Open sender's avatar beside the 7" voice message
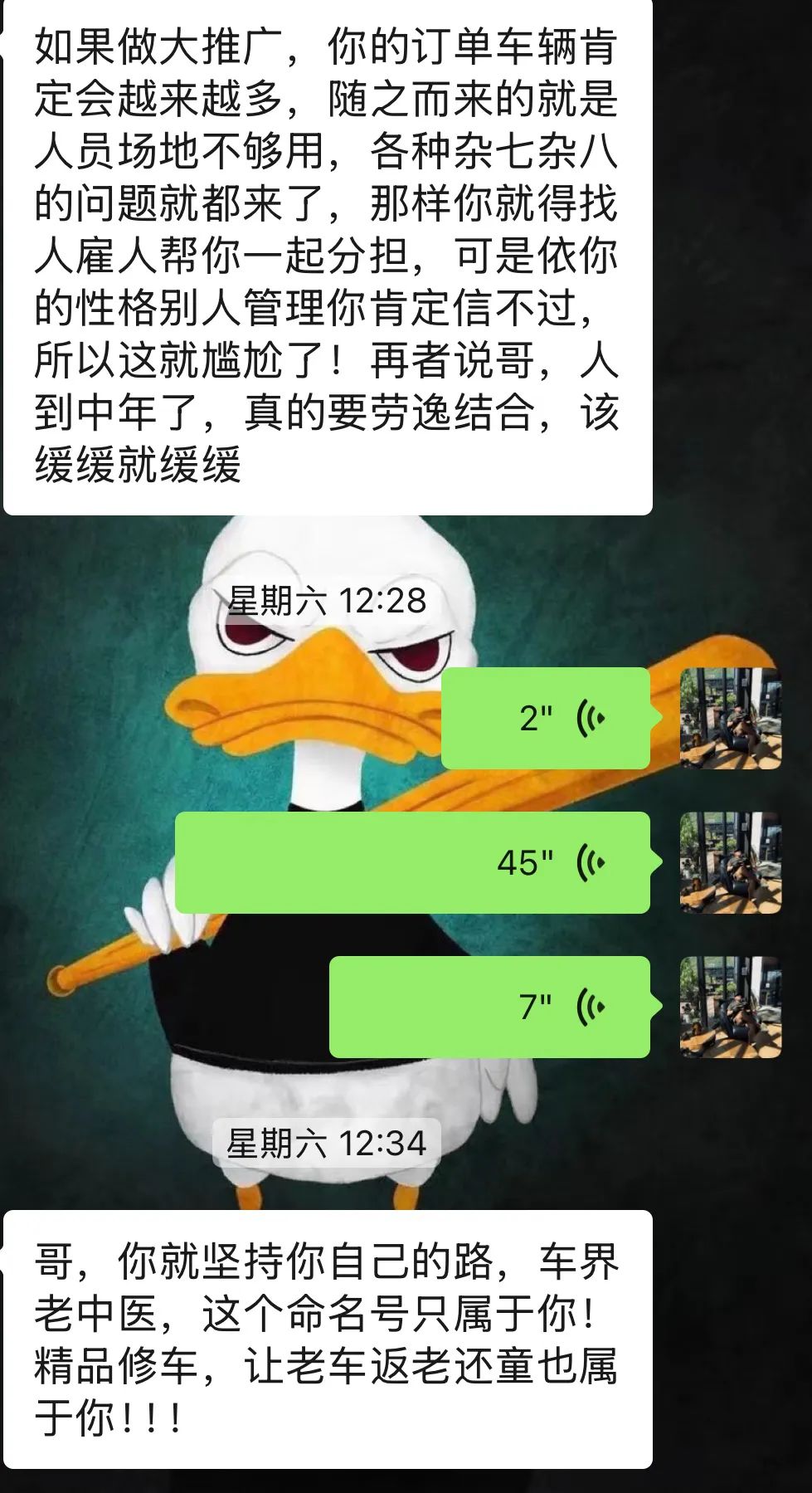The width and height of the screenshot is (812, 1493). click(730, 1007)
